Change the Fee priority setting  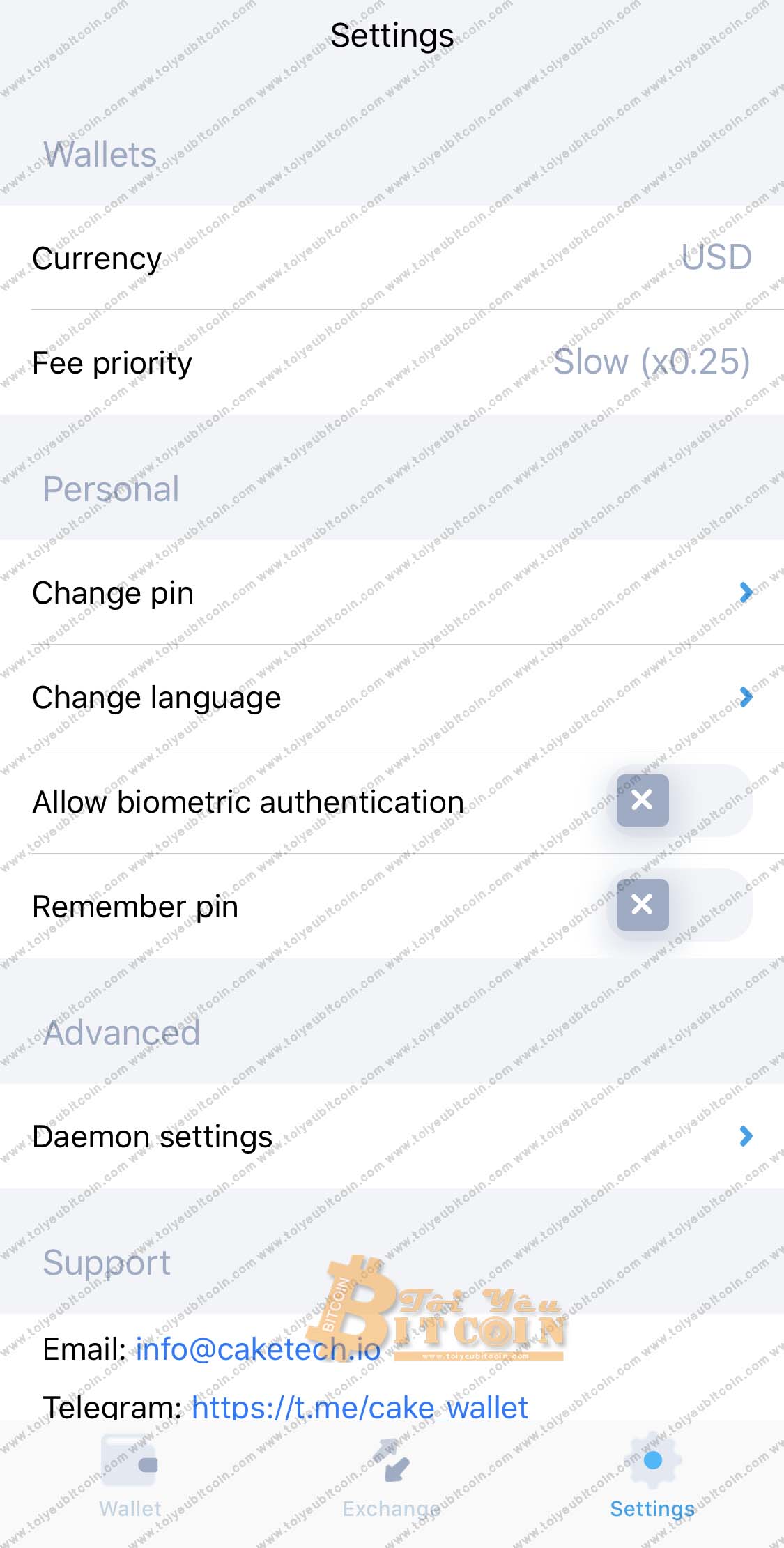(x=392, y=362)
